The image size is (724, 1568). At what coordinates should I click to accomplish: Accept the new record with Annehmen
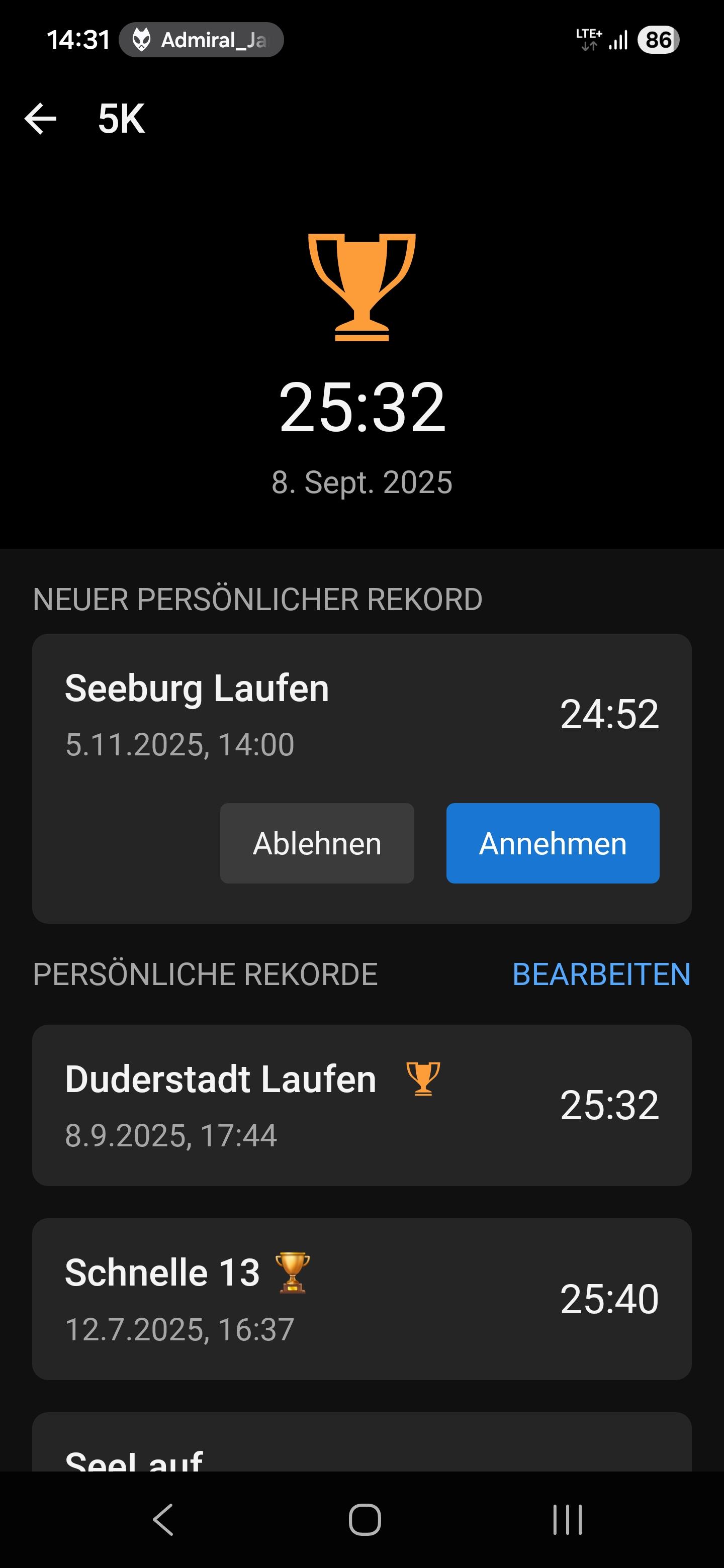(552, 843)
